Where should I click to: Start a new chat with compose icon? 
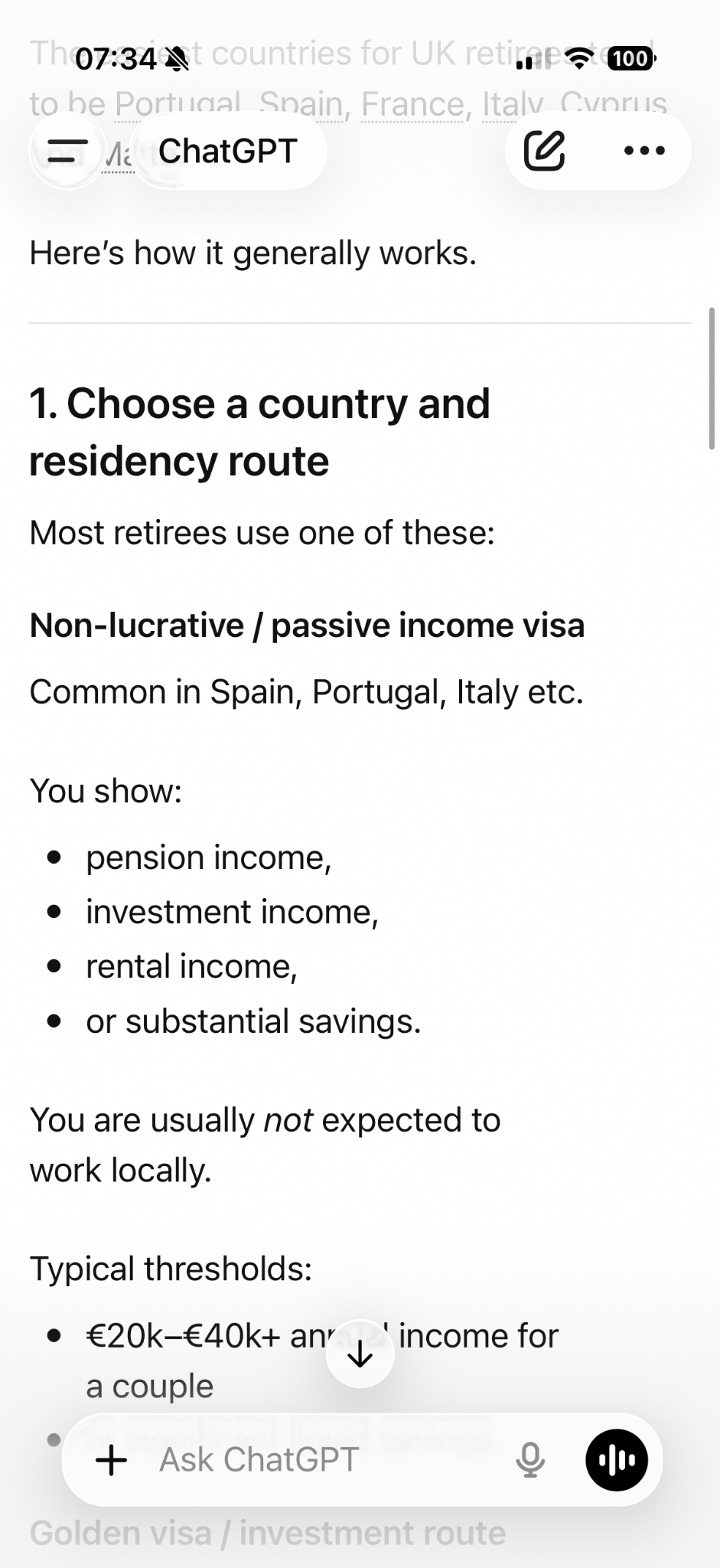pos(545,151)
